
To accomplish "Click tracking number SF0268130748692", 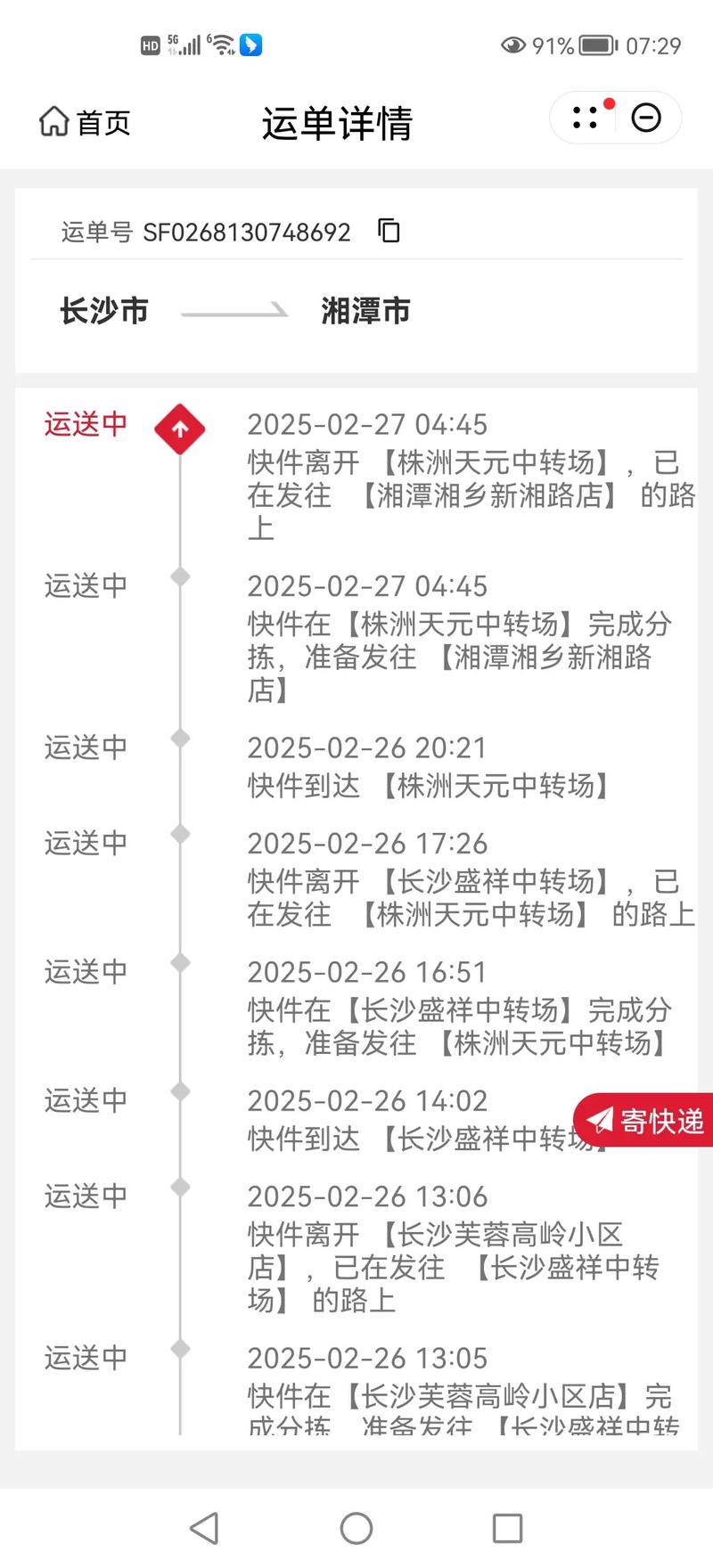I will click(x=249, y=232).
